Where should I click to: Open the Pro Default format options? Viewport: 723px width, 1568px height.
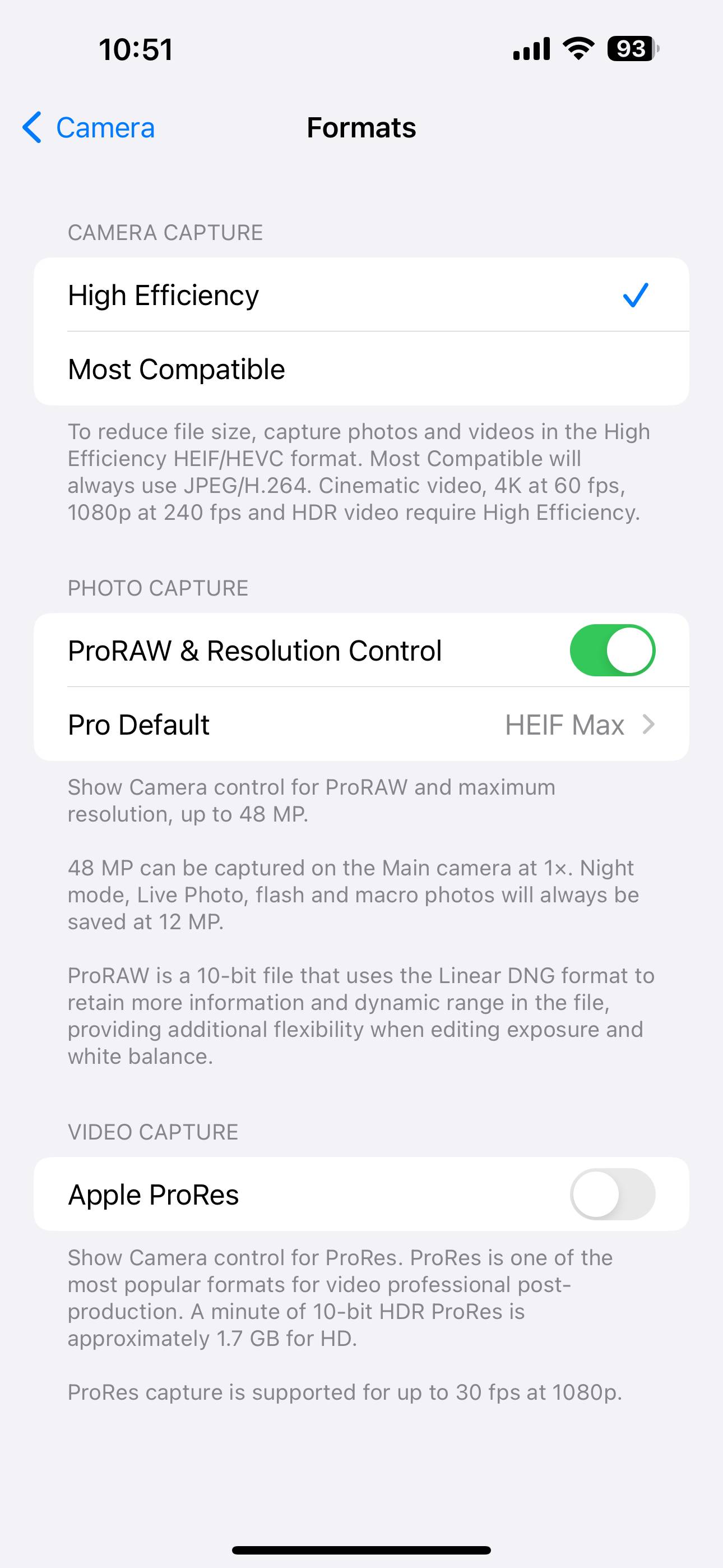click(x=360, y=725)
